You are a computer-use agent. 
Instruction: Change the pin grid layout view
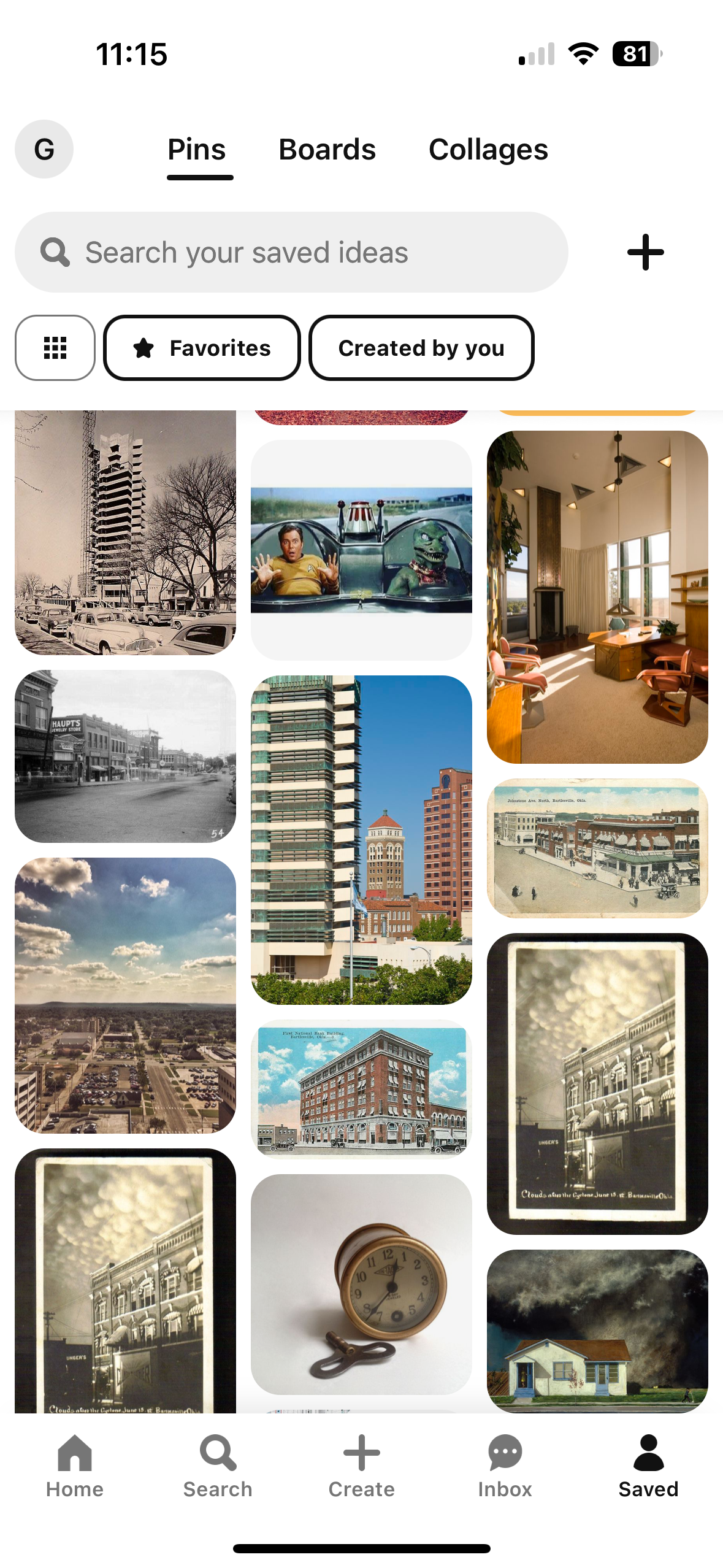pos(55,348)
